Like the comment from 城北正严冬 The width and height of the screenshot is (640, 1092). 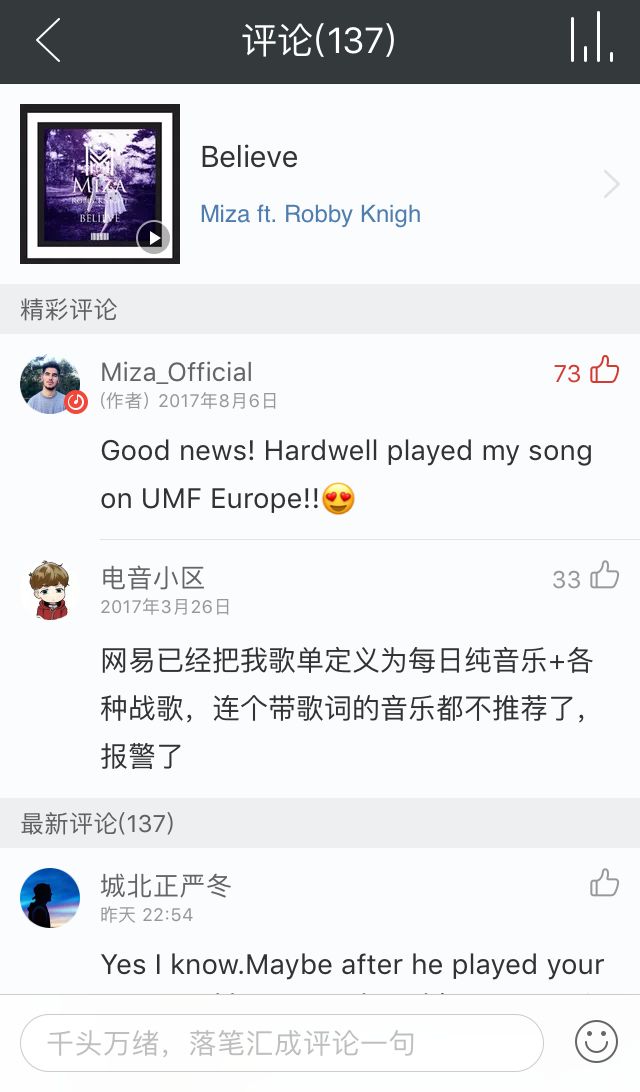[604, 883]
